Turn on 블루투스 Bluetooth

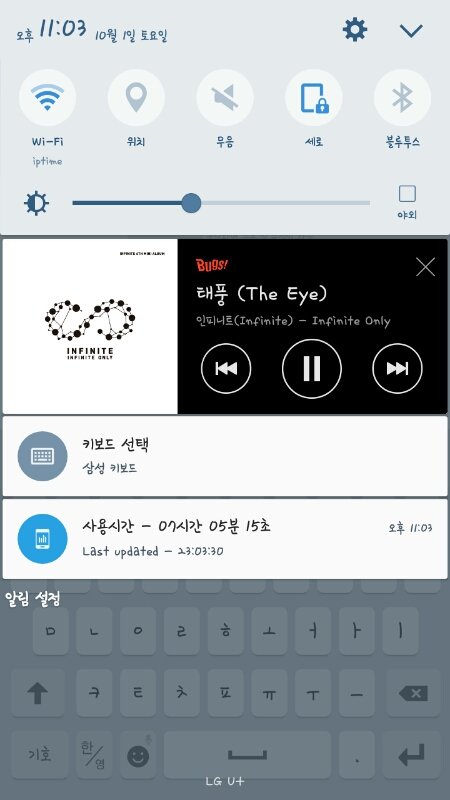click(x=403, y=97)
